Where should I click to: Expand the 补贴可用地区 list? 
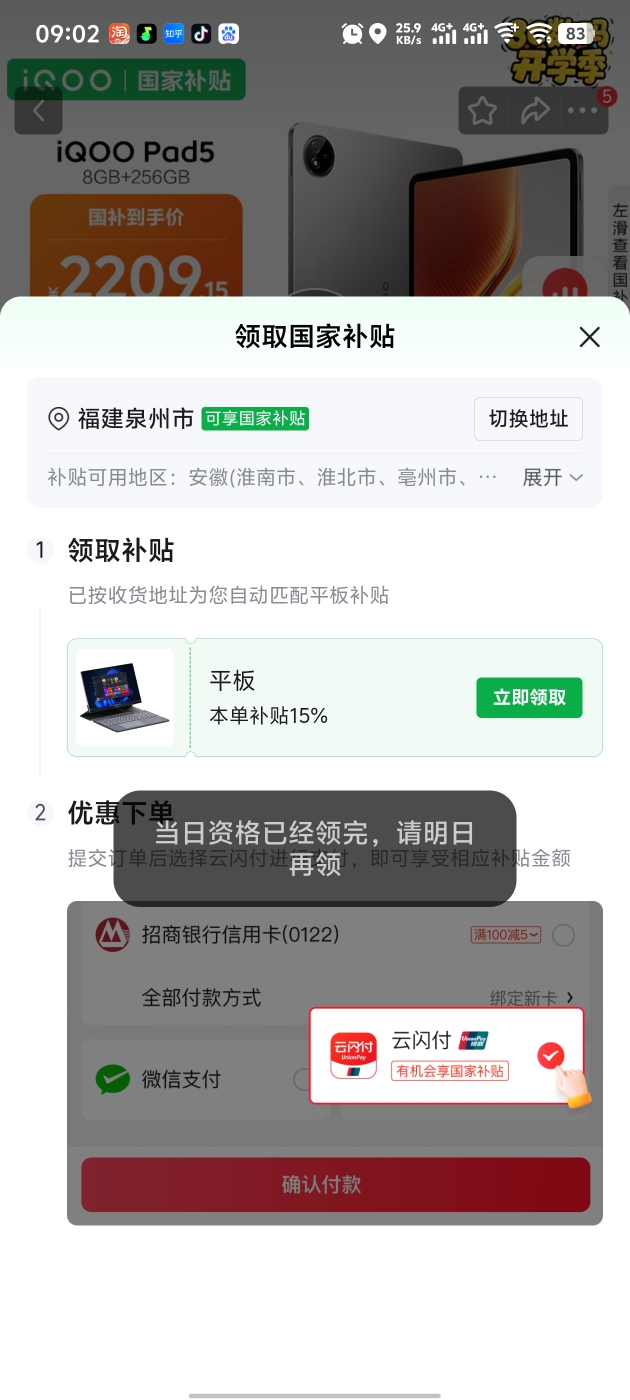552,477
